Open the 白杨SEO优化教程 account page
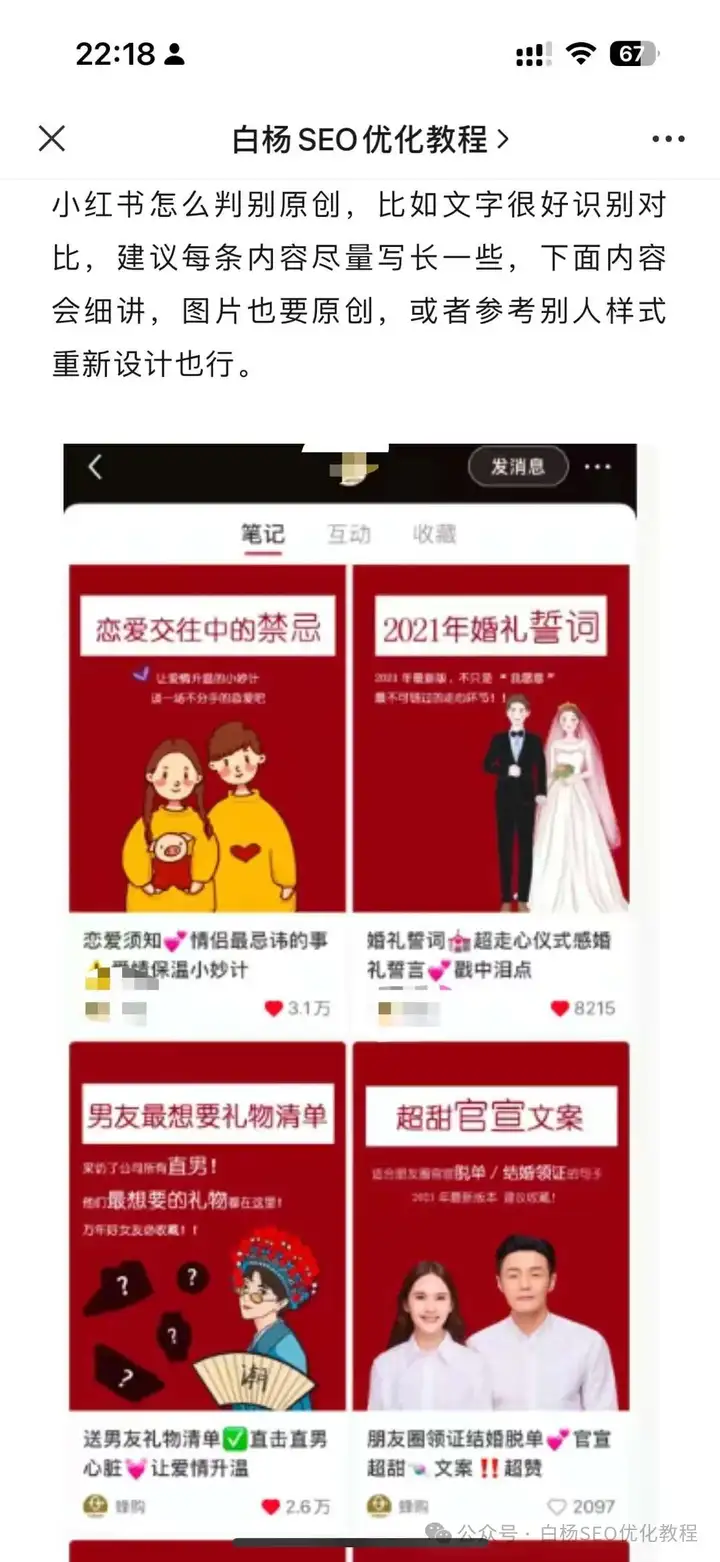The height and width of the screenshot is (1562, 720). click(370, 139)
